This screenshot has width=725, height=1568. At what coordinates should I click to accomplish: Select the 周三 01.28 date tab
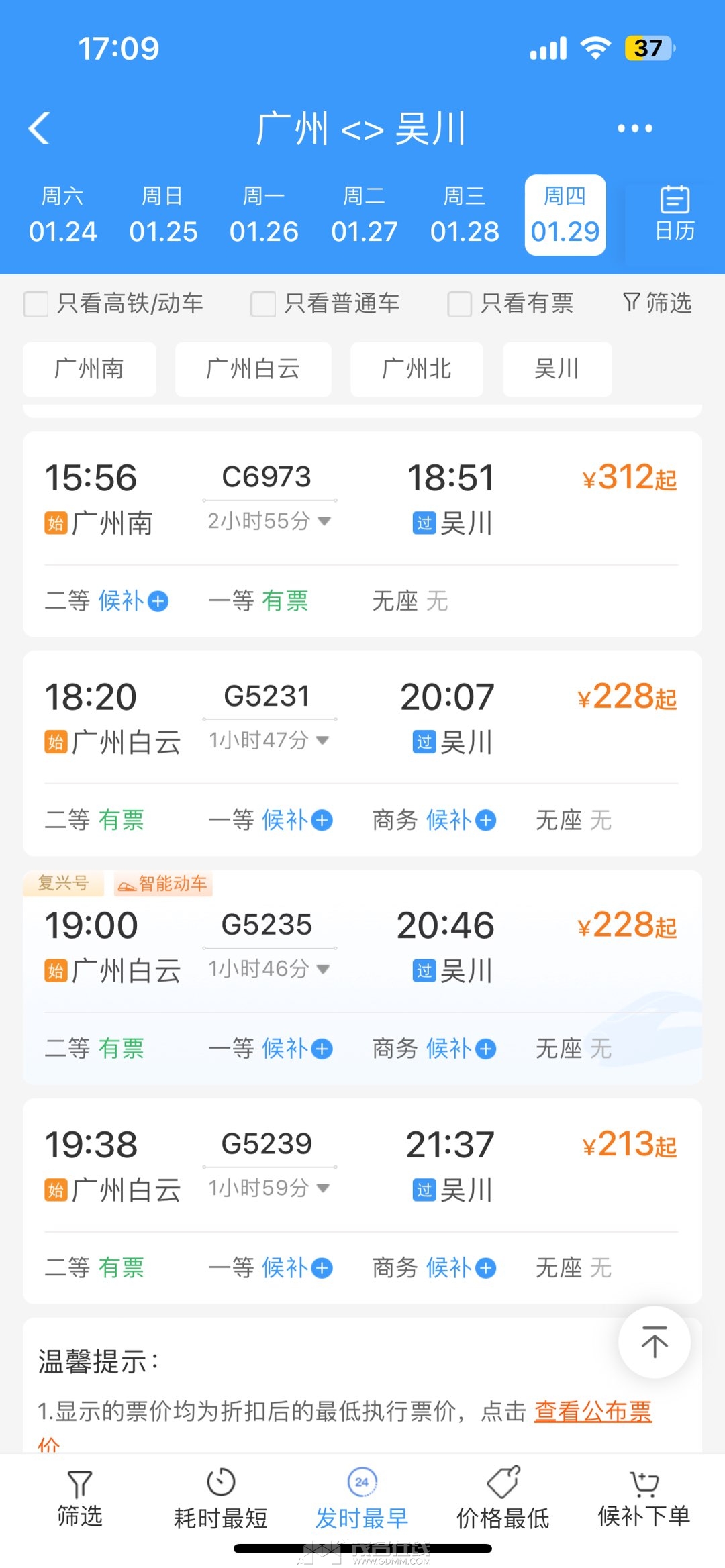pyautogui.click(x=465, y=213)
